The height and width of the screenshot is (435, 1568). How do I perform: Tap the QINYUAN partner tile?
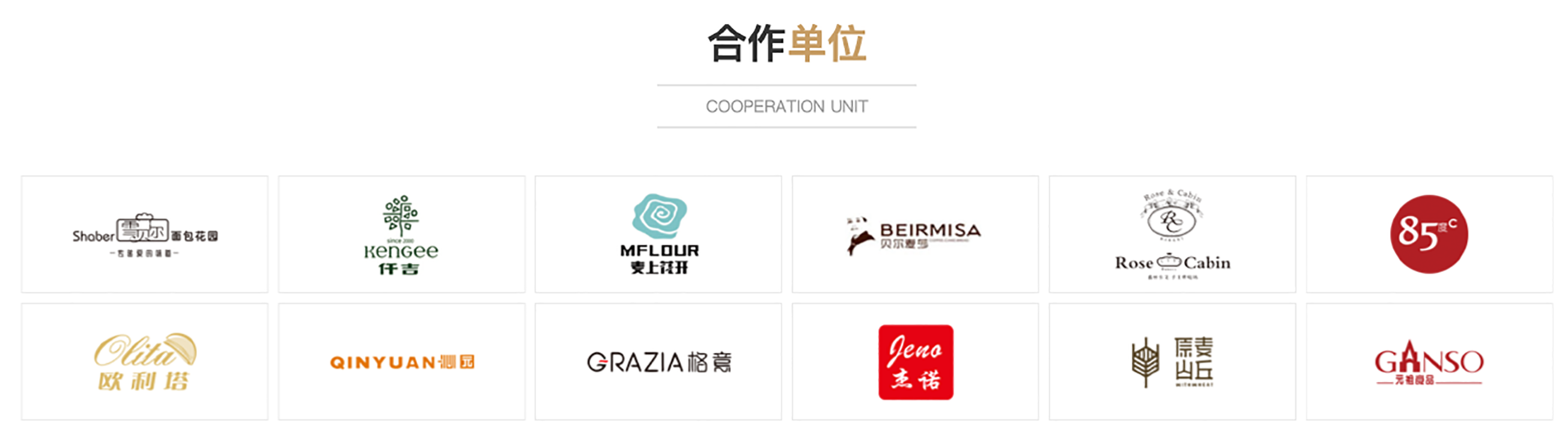402,362
